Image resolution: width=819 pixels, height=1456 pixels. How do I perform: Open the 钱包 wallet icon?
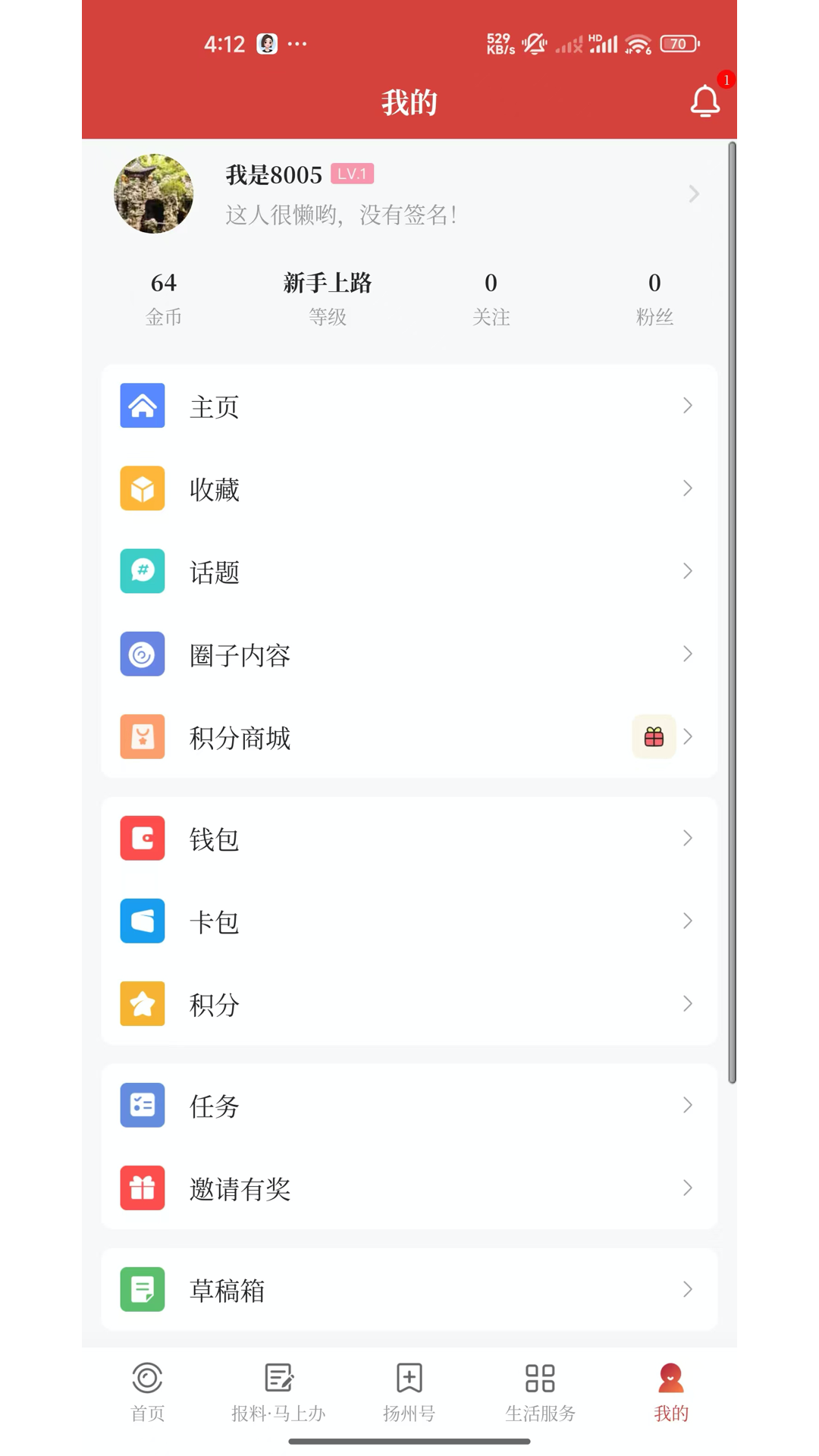point(142,838)
